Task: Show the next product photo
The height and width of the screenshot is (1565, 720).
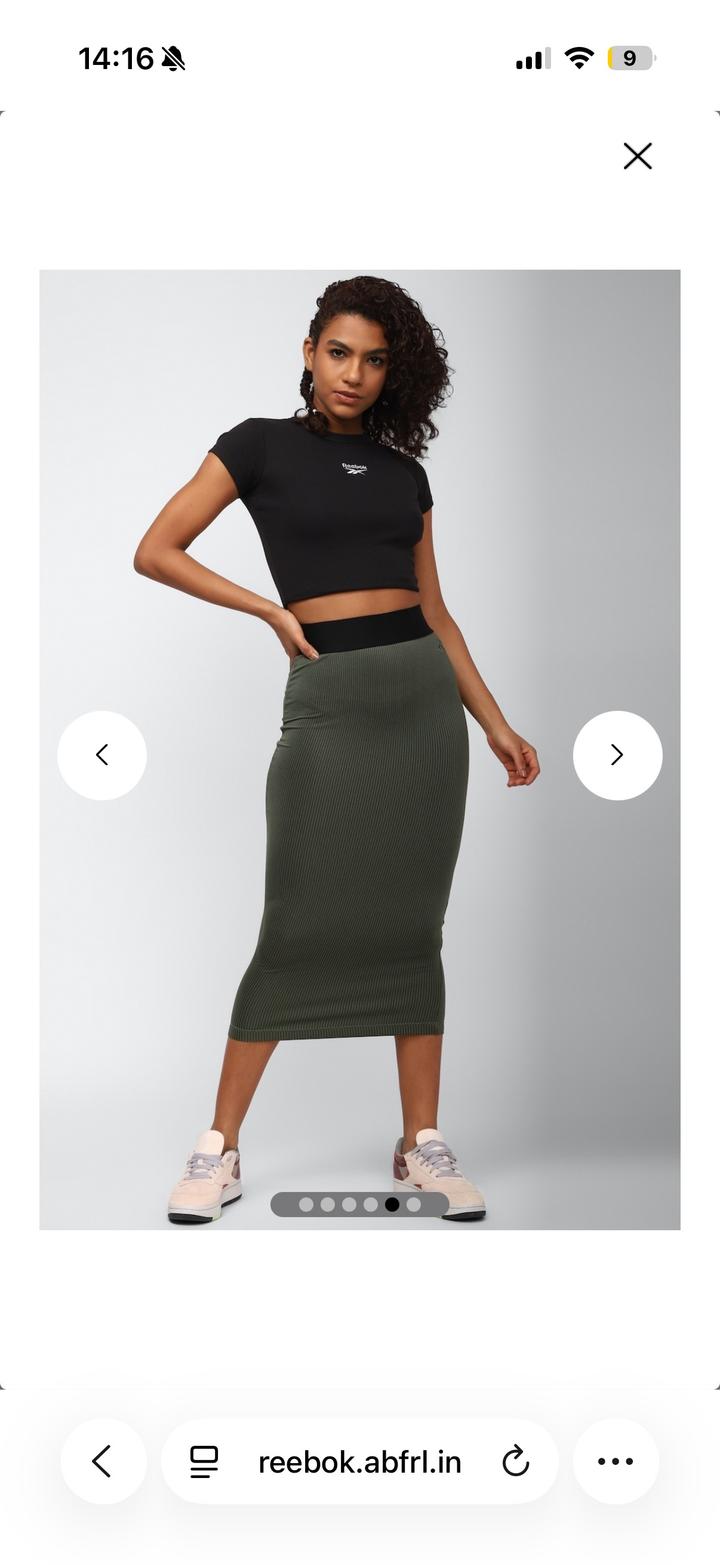Action: click(617, 755)
